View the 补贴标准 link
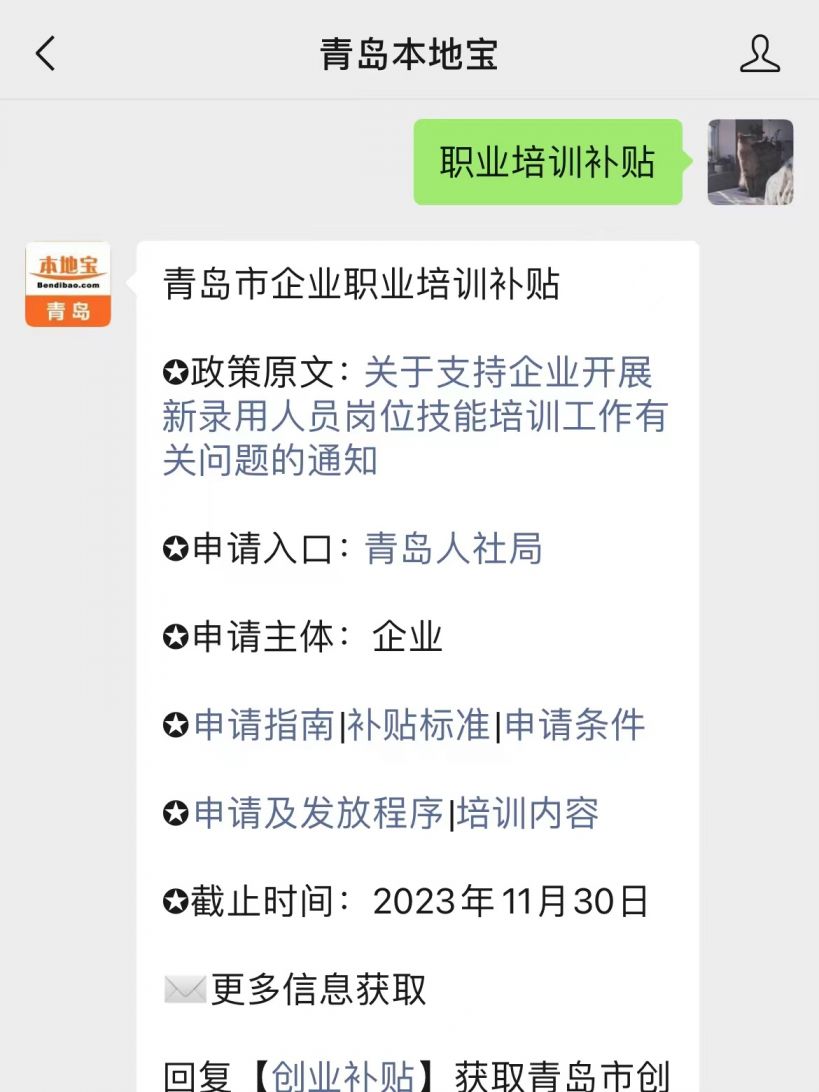 418,725
